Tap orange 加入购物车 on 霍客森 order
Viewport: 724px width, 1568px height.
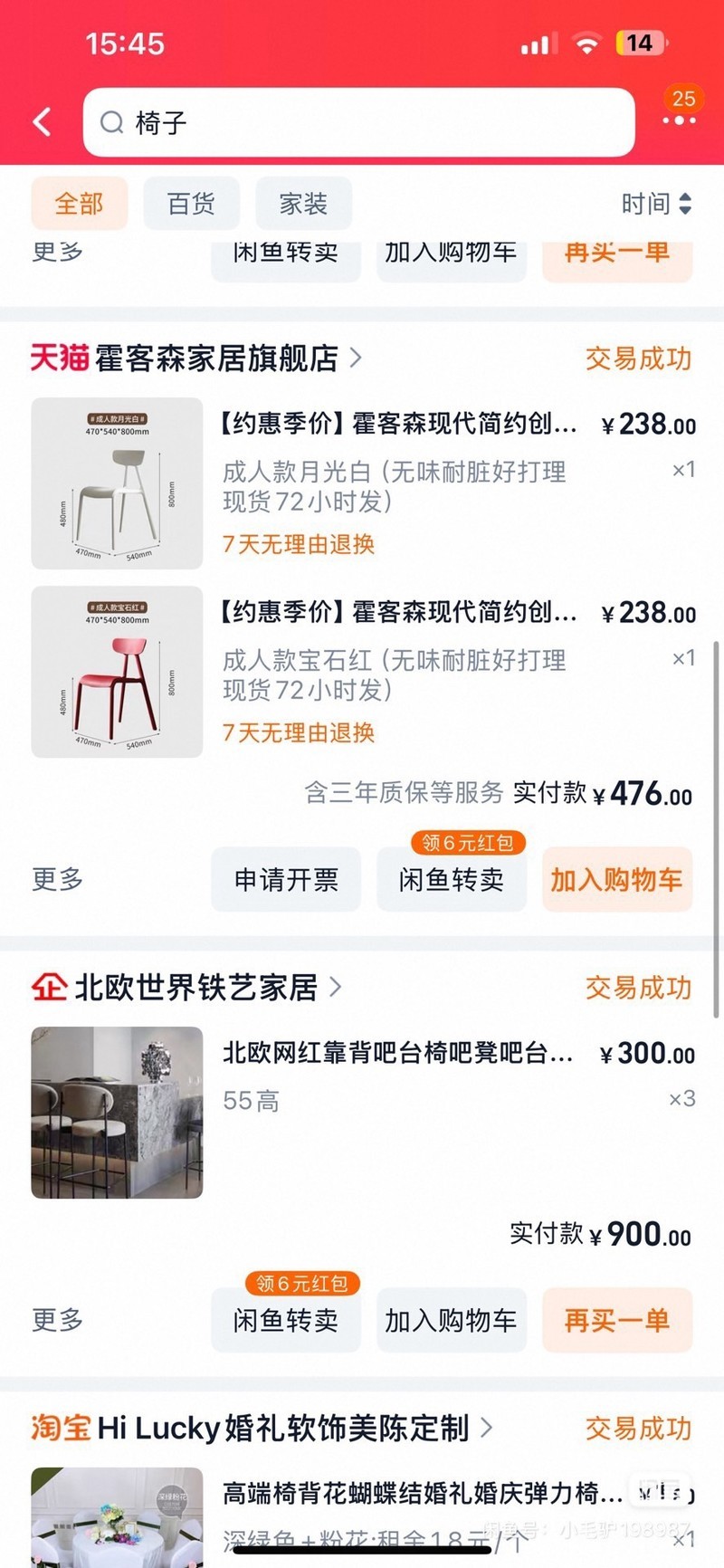click(616, 879)
